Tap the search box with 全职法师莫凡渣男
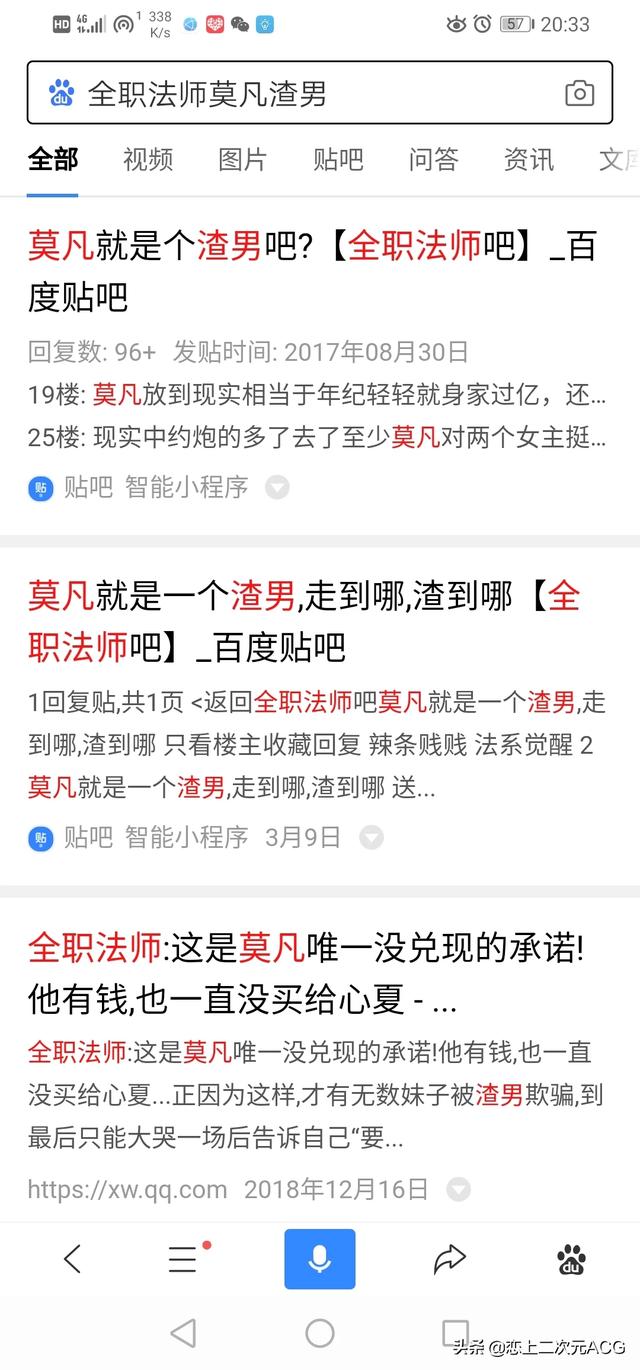The image size is (640, 1370). pos(319,94)
